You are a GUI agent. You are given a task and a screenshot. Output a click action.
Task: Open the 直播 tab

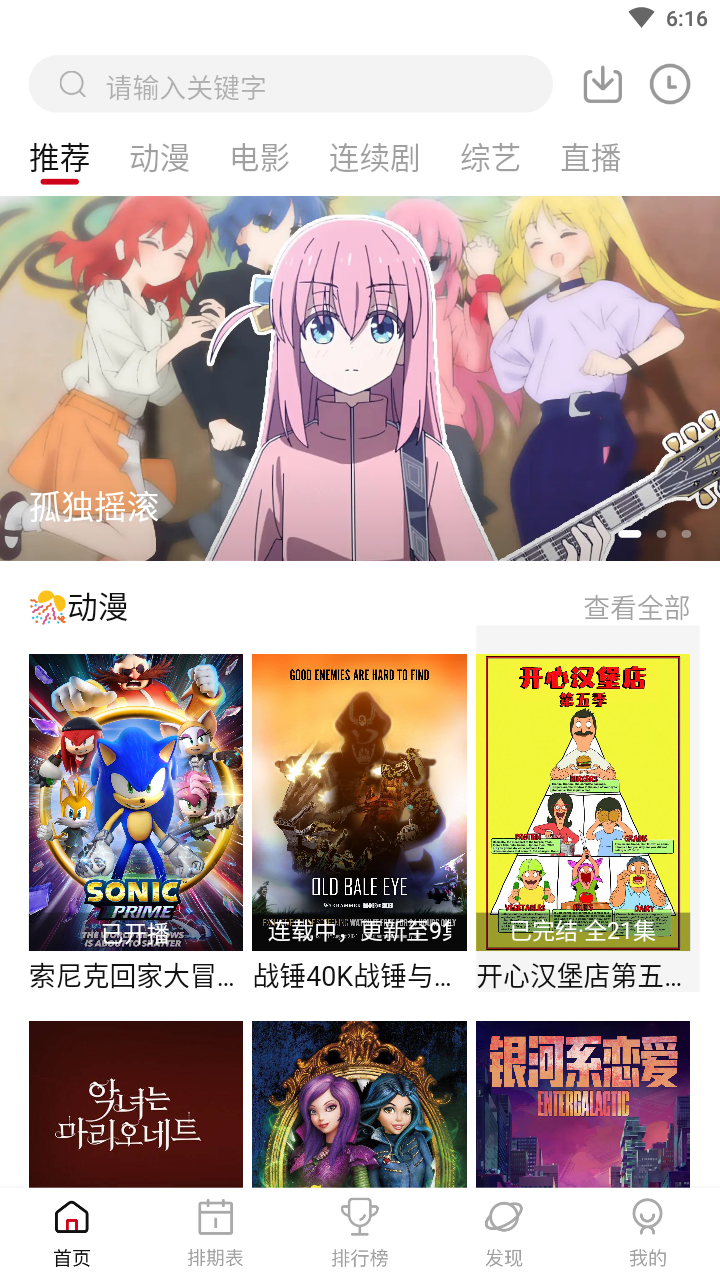591,158
